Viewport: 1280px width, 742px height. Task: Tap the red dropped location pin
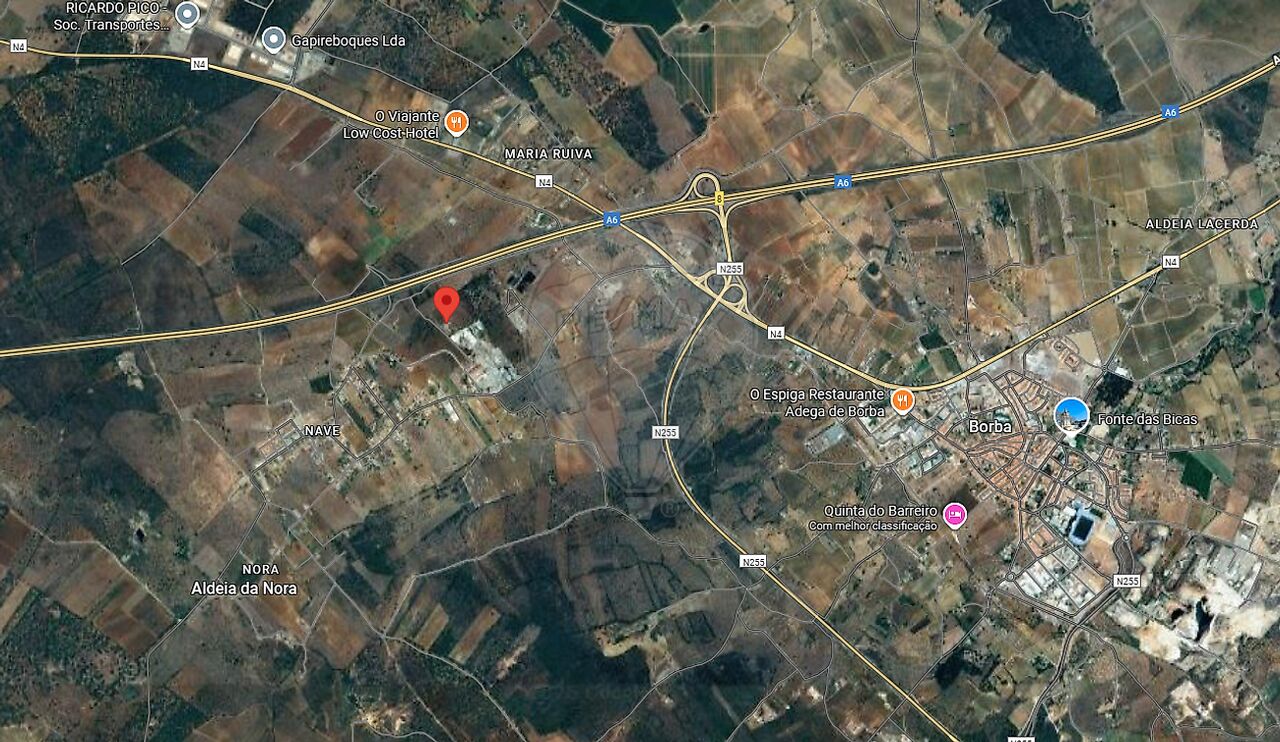(447, 302)
